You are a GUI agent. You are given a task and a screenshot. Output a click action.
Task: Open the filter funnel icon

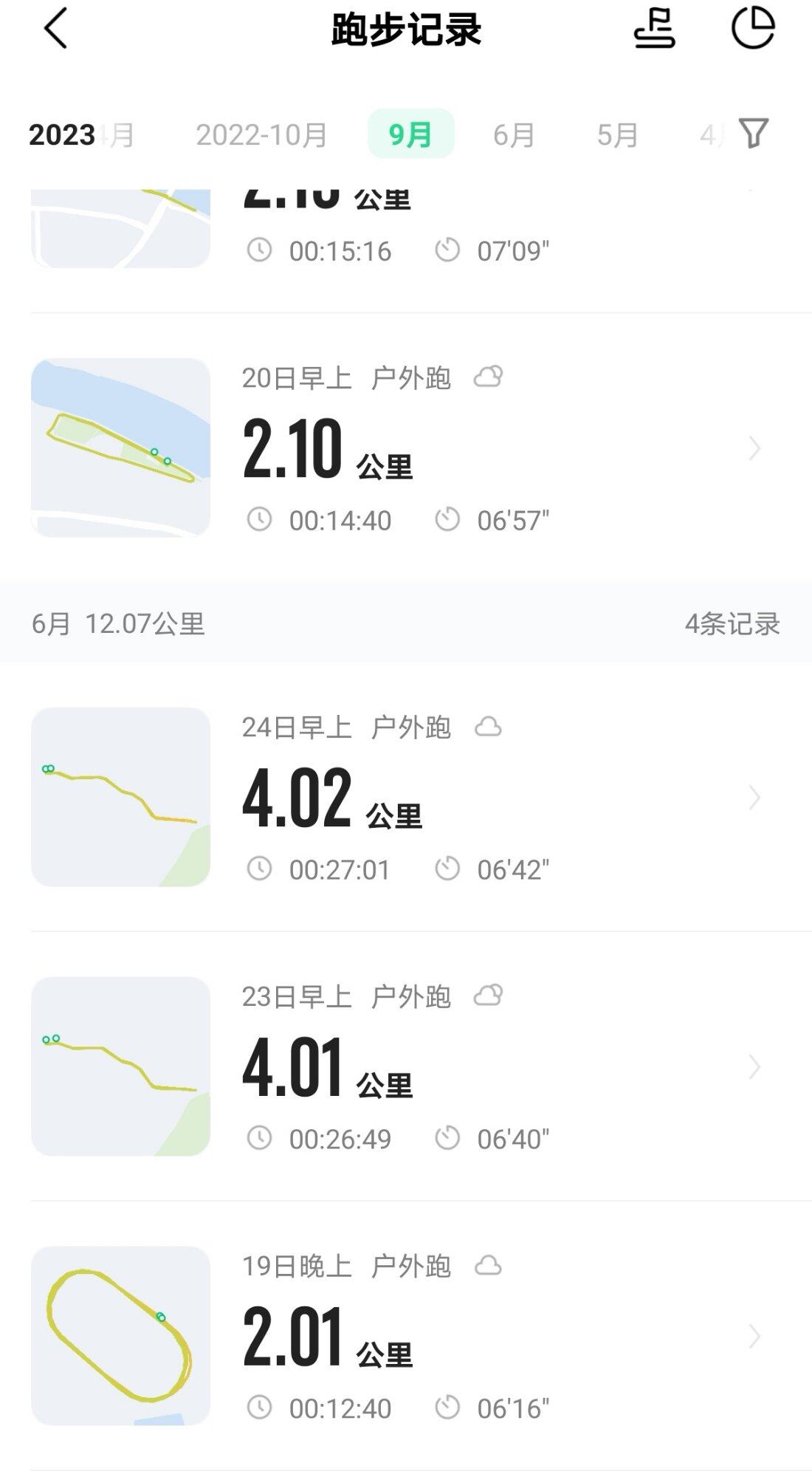(x=754, y=134)
